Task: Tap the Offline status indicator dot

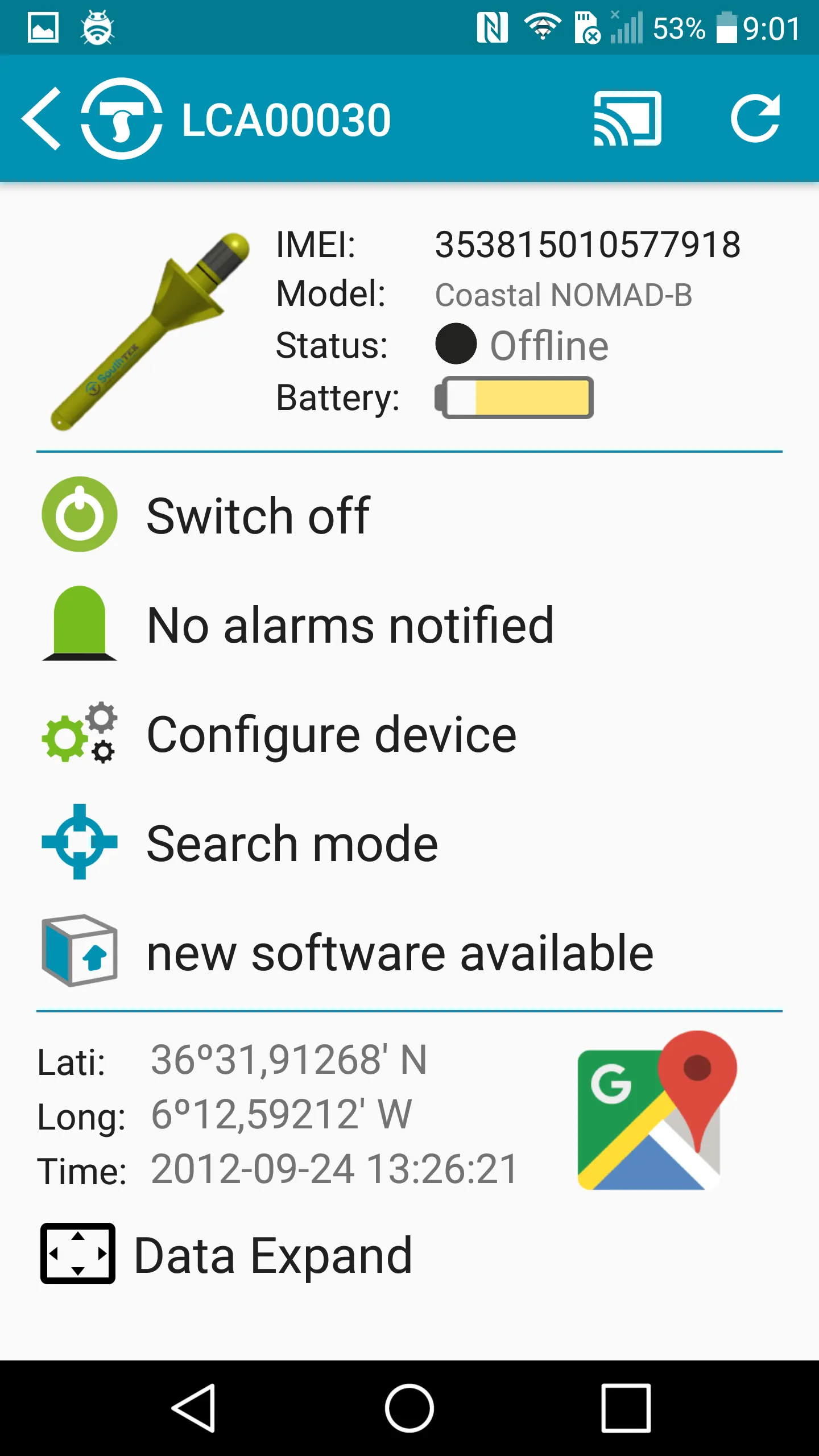Action: click(455, 345)
